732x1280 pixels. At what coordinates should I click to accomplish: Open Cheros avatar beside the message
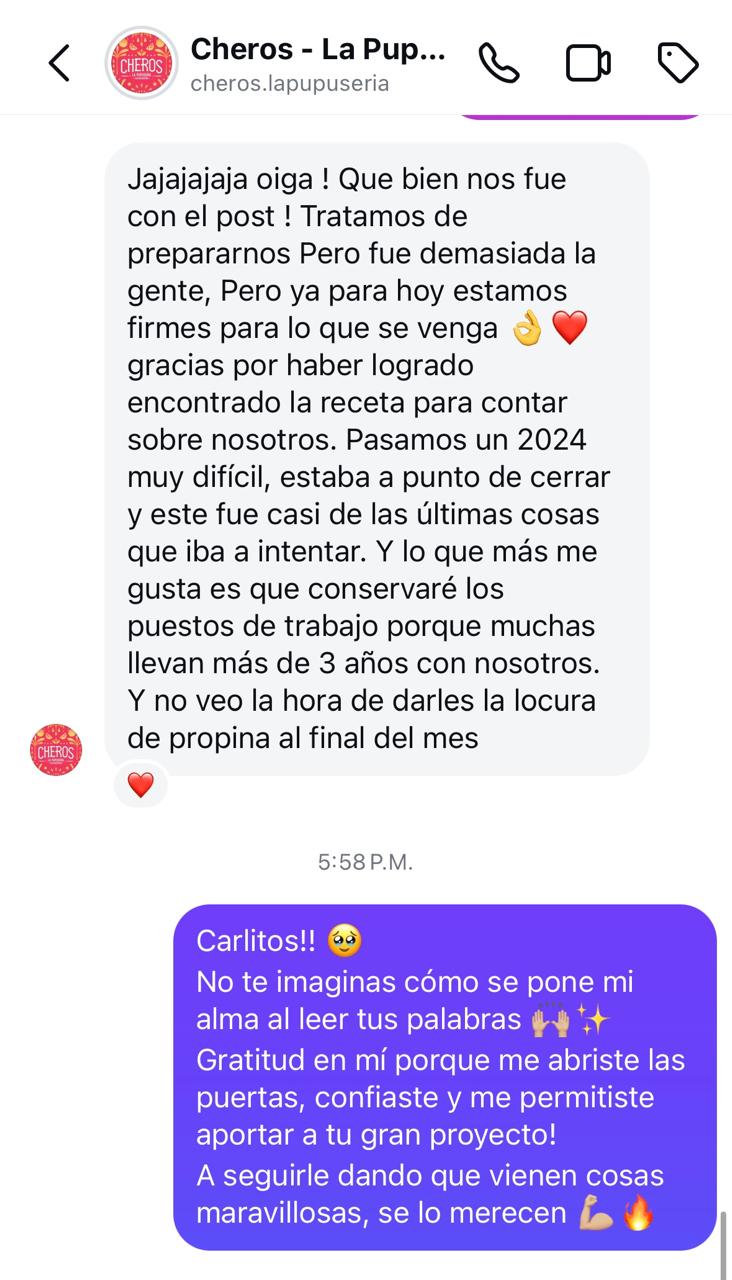tap(56, 751)
